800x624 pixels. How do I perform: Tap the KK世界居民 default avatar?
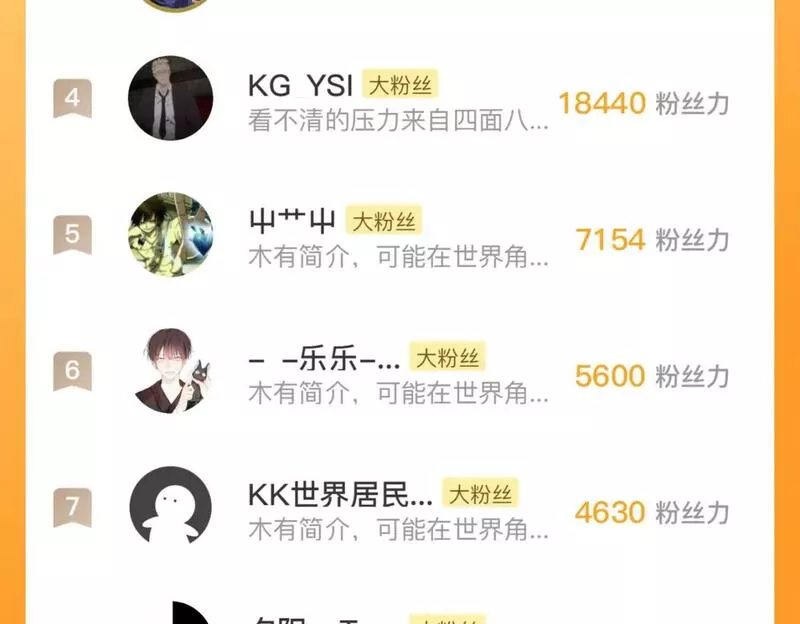click(171, 506)
